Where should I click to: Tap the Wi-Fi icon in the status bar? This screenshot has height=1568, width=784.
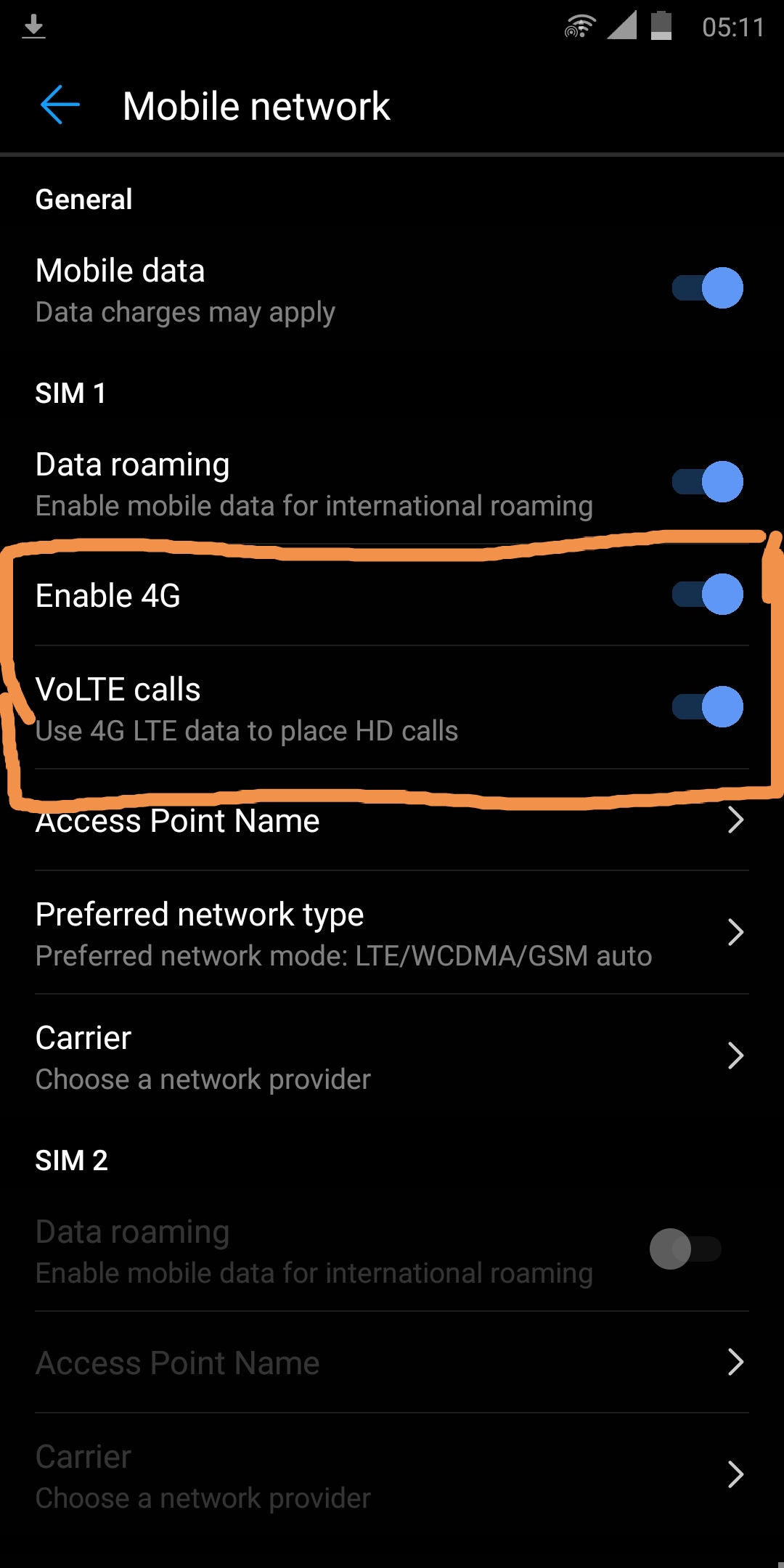[x=579, y=26]
